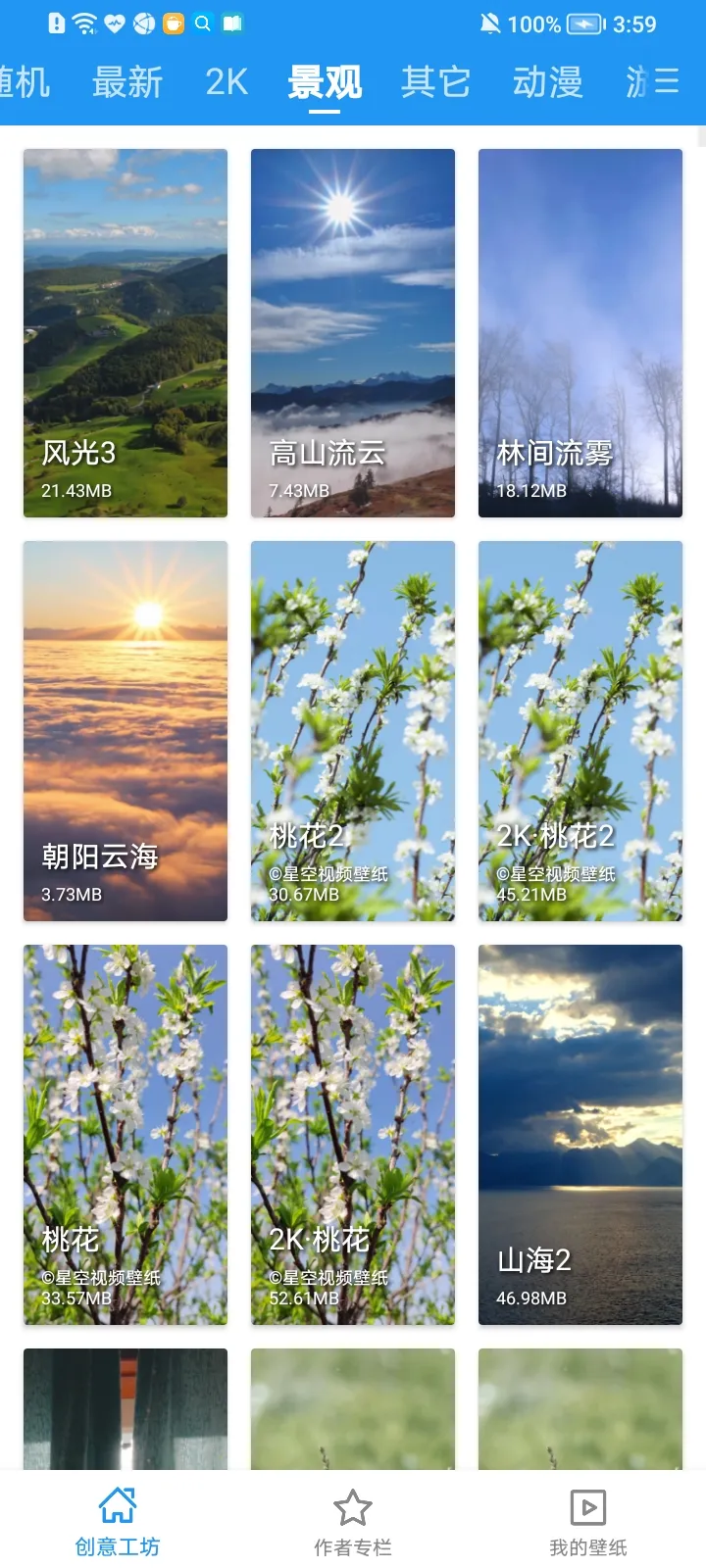The width and height of the screenshot is (706, 1568).
Task: Open the 2K·桃花2 wallpaper
Action: [x=580, y=731]
